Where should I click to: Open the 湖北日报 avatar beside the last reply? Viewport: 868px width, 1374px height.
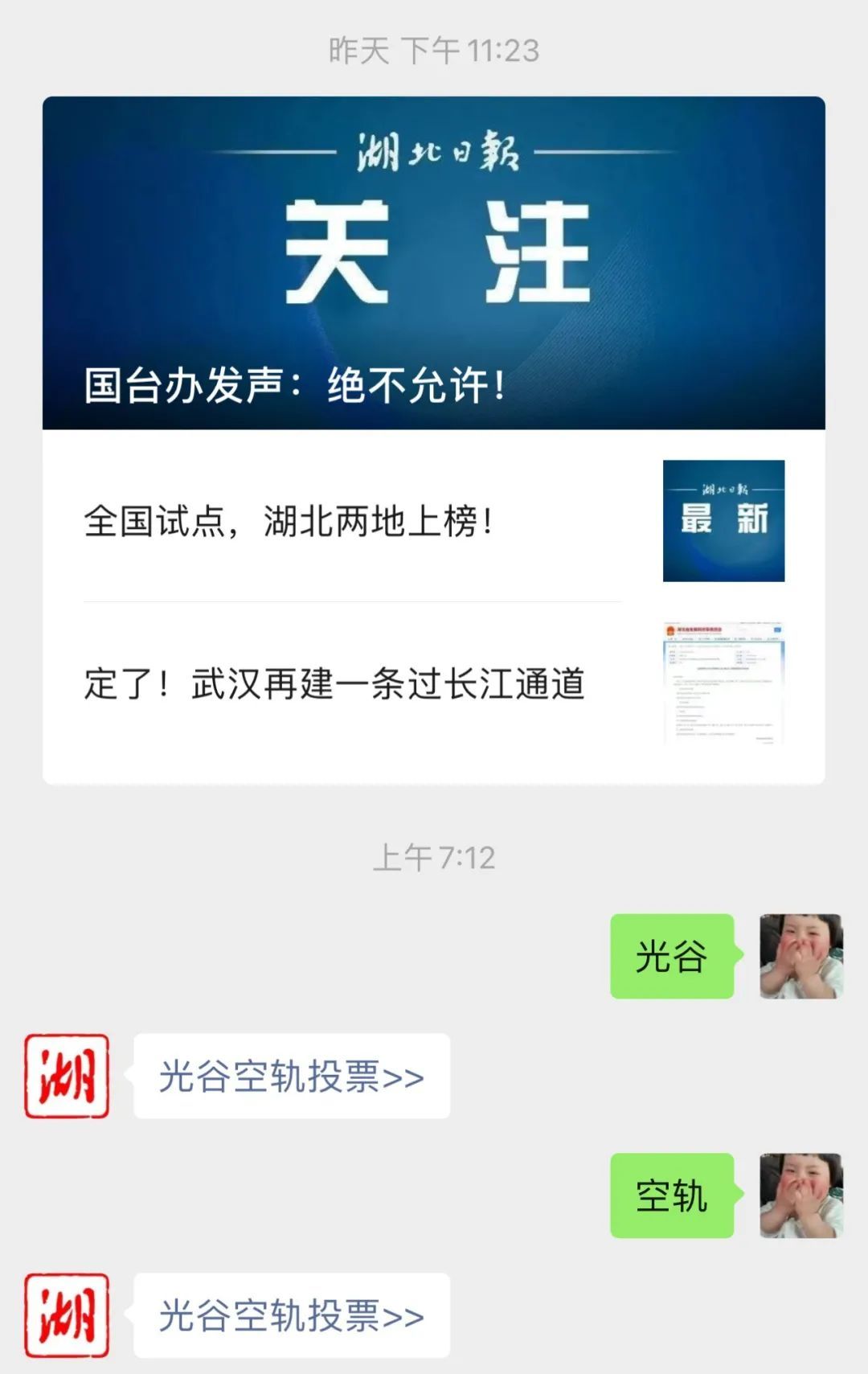click(67, 1315)
